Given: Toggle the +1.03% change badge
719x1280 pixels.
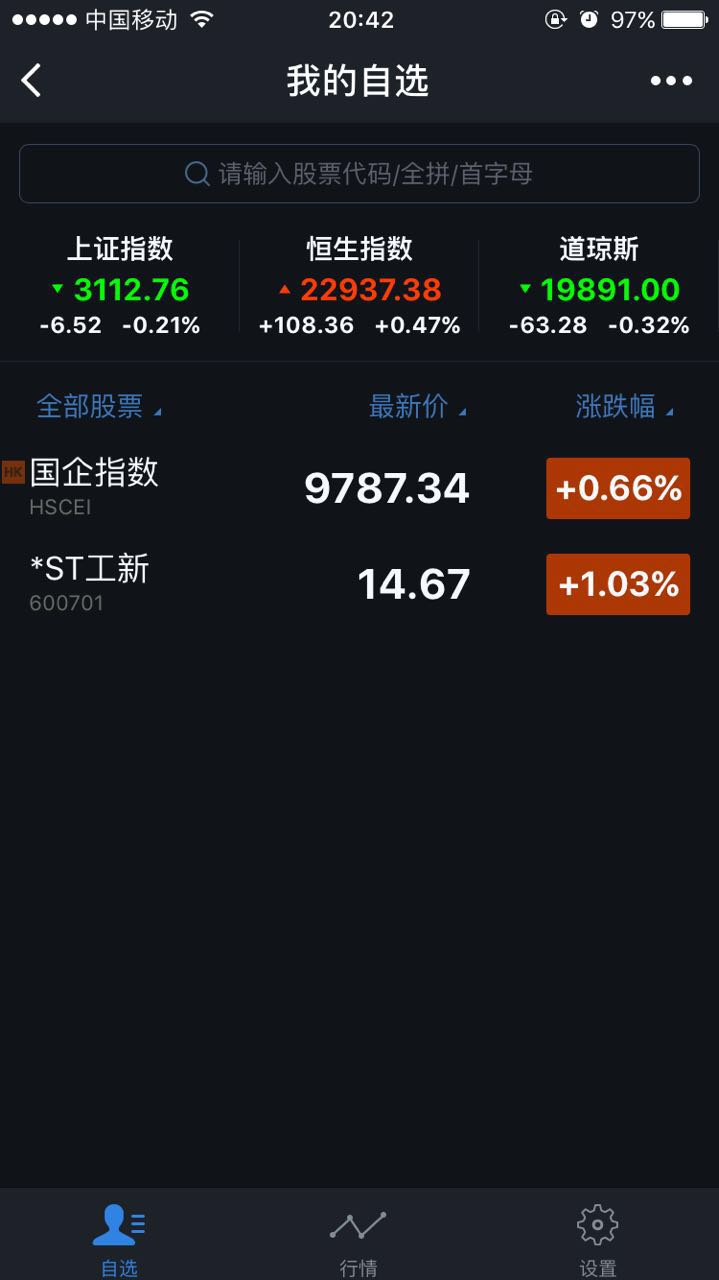Looking at the screenshot, I should tap(618, 584).
